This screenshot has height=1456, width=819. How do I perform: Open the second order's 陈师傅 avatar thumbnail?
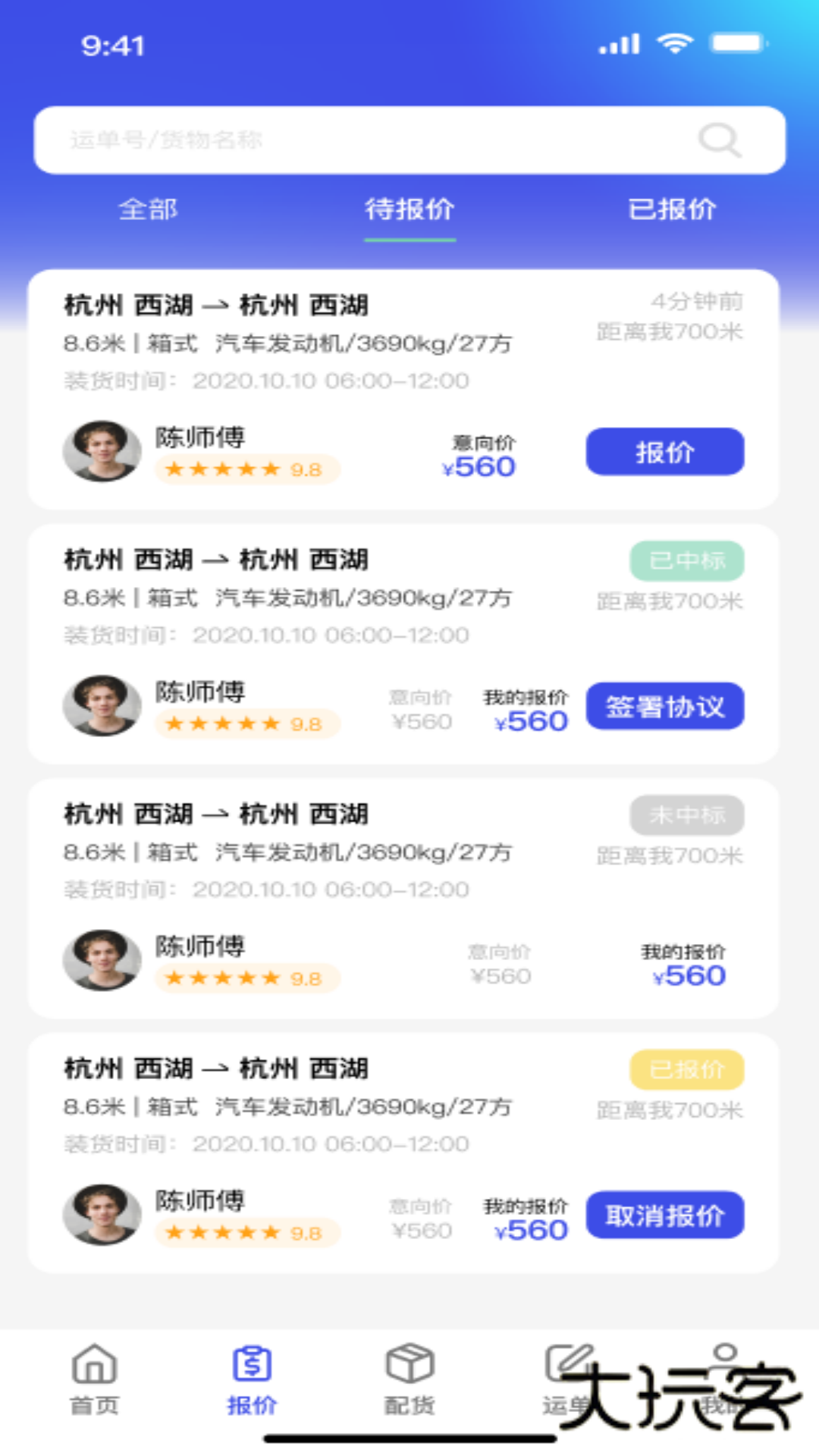pyautogui.click(x=104, y=706)
